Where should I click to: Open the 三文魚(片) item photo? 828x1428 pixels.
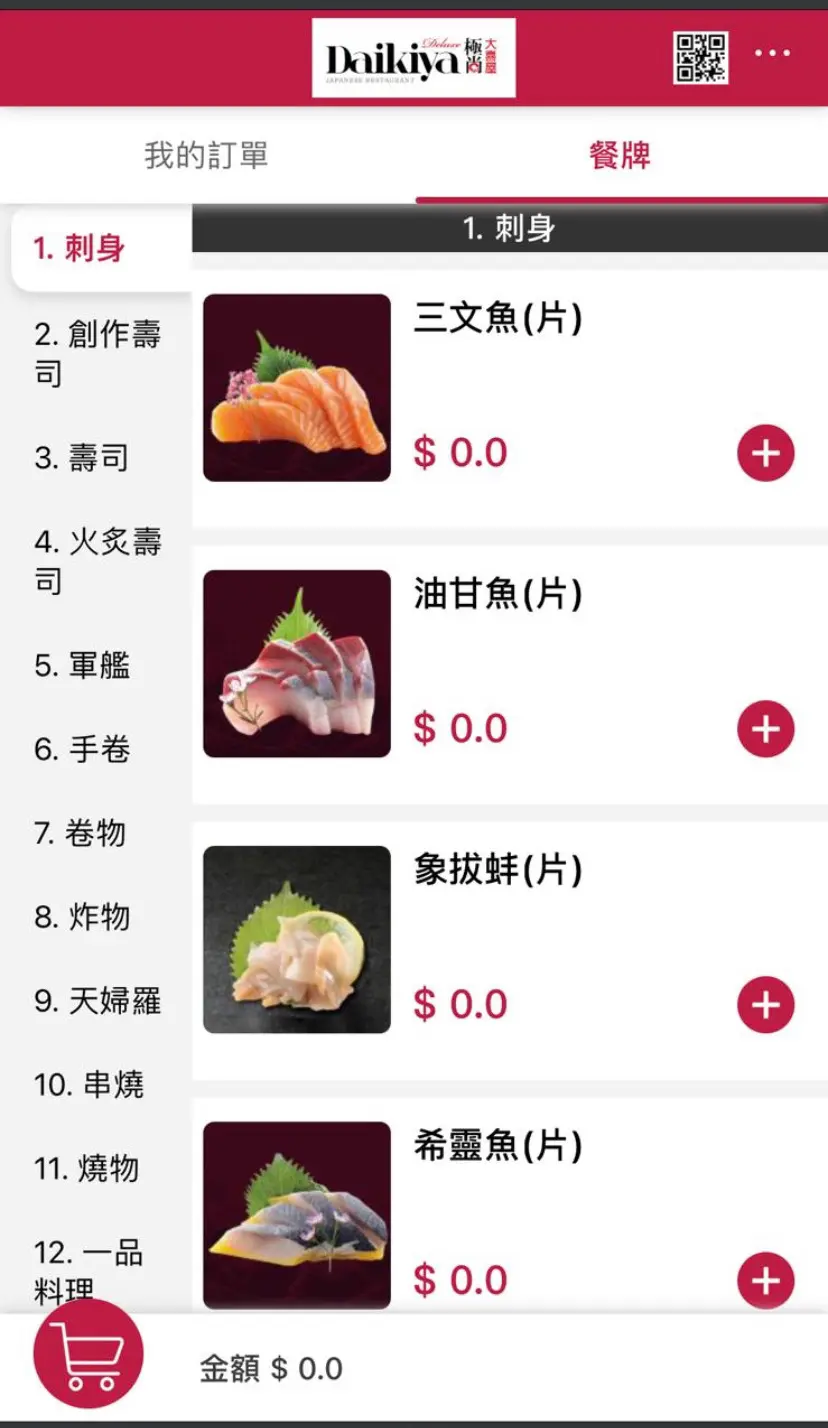296,388
